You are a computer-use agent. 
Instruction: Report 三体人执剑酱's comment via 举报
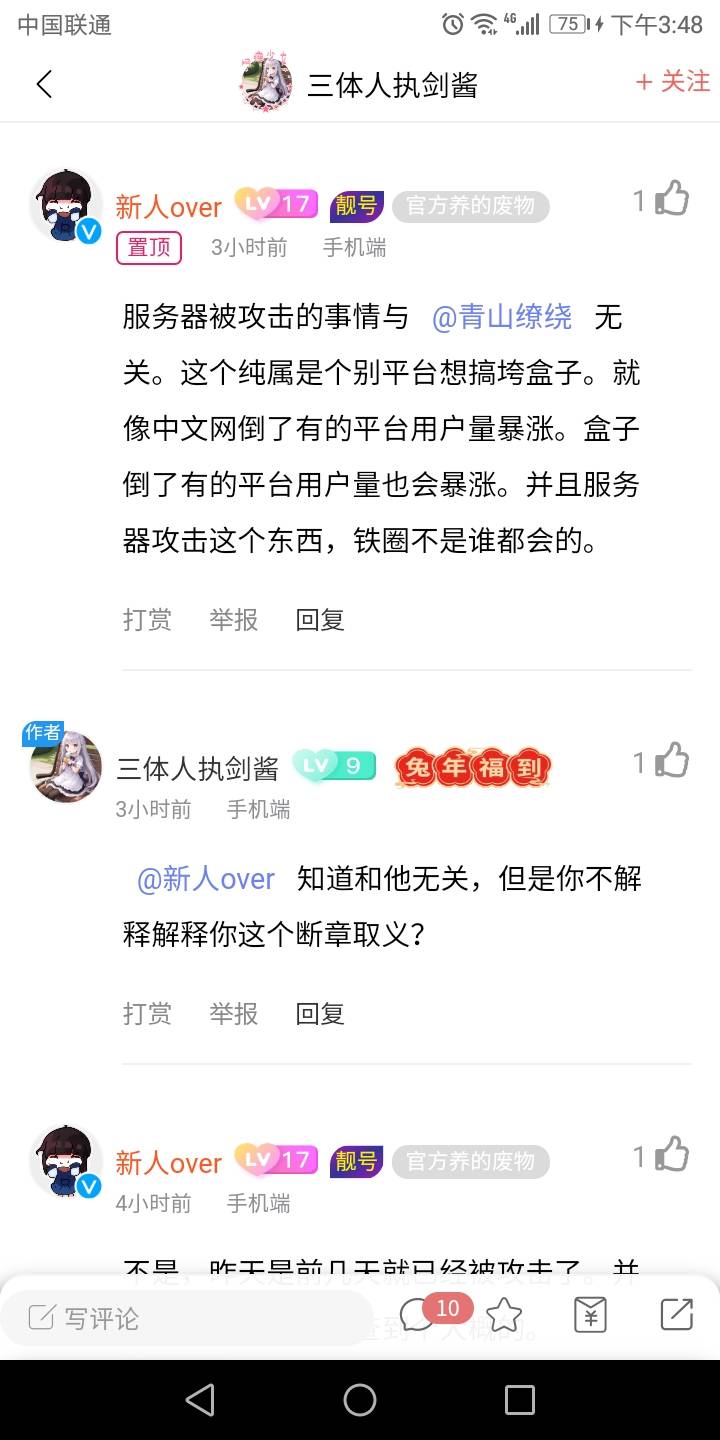coord(233,1014)
